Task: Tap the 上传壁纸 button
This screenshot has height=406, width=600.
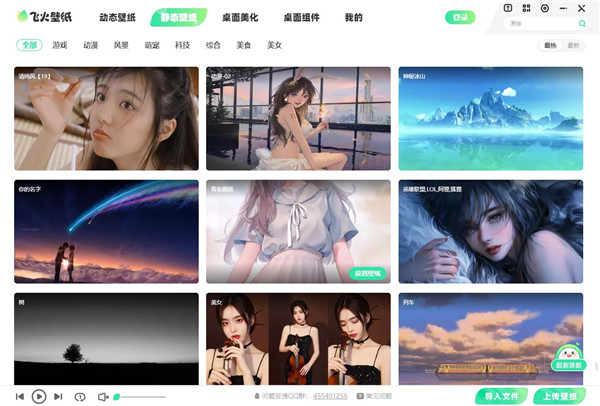Action: click(x=558, y=396)
